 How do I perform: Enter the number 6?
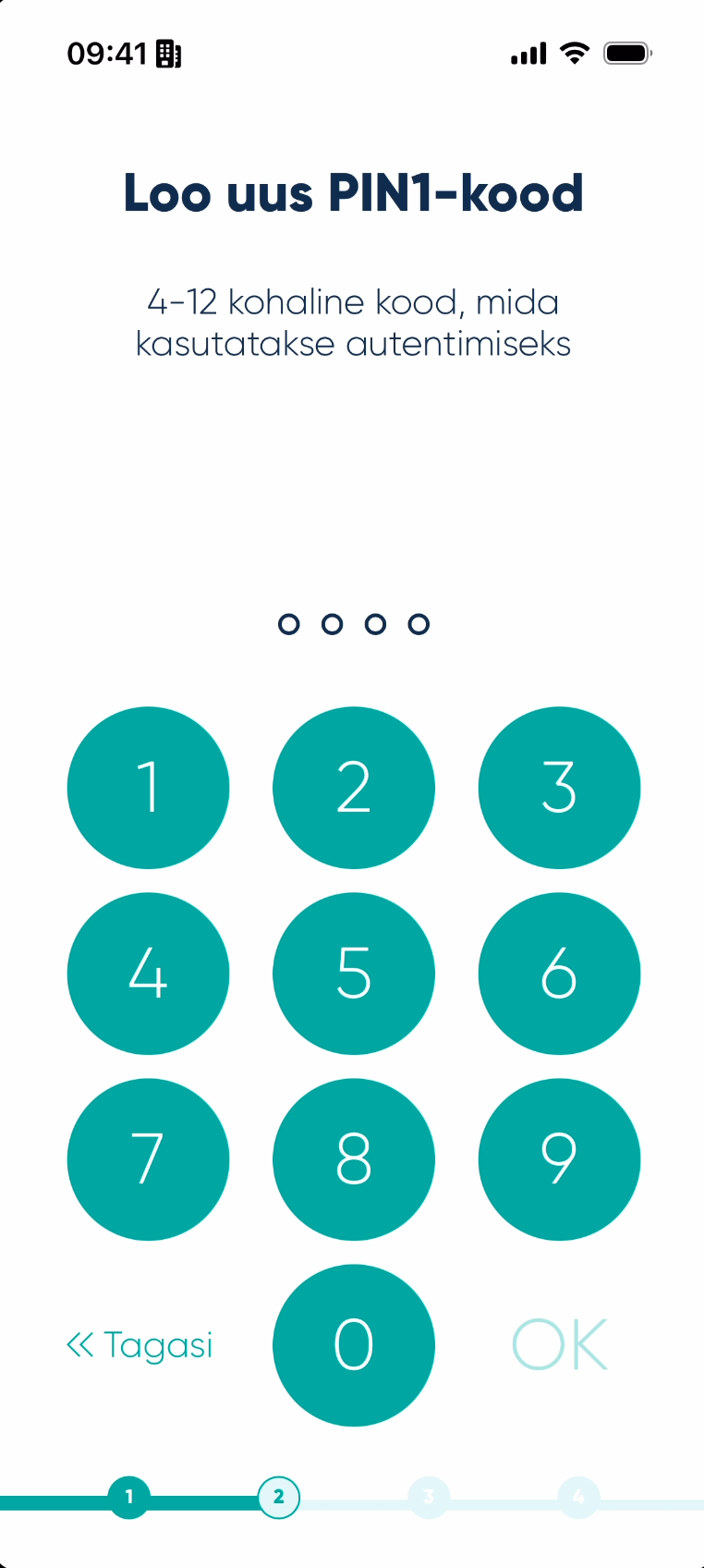pos(559,974)
